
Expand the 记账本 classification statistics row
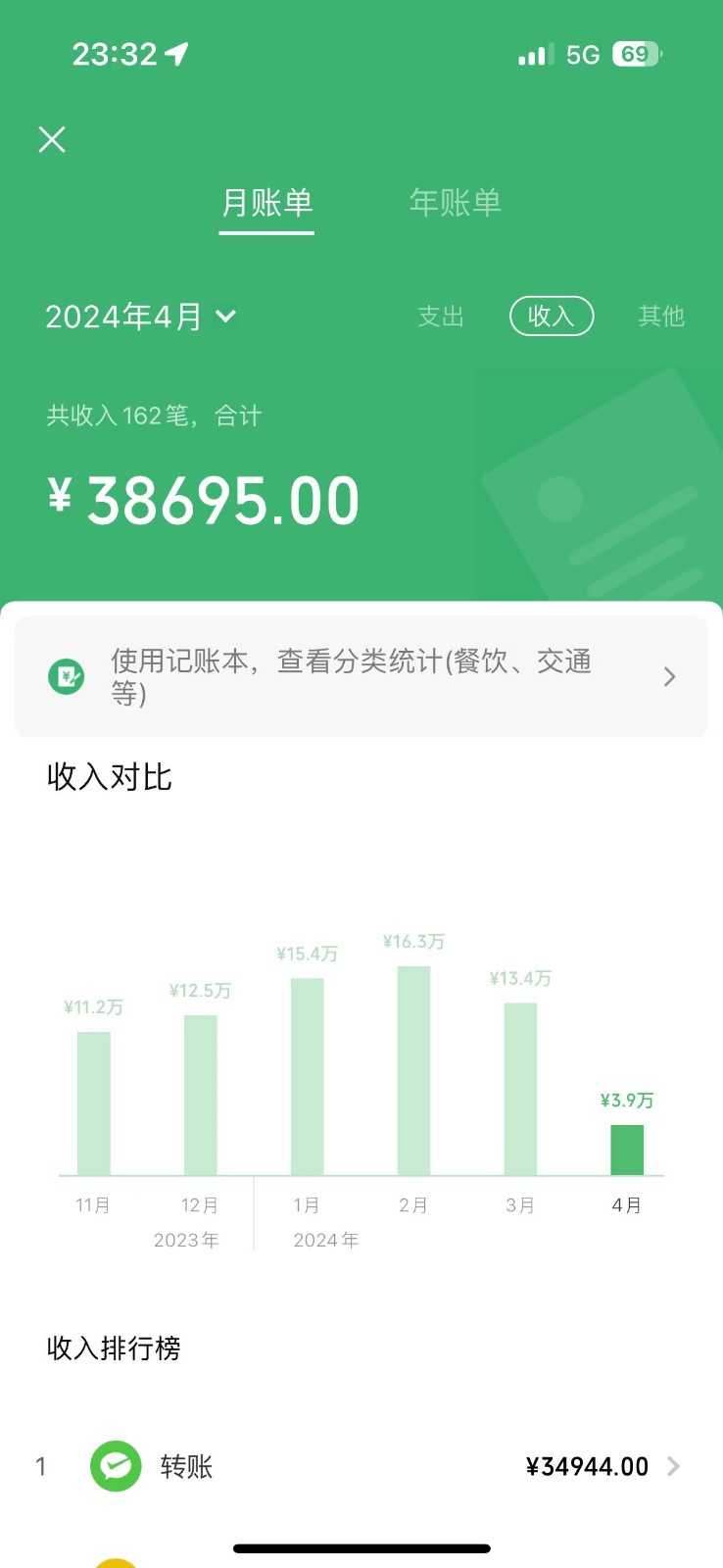point(669,676)
